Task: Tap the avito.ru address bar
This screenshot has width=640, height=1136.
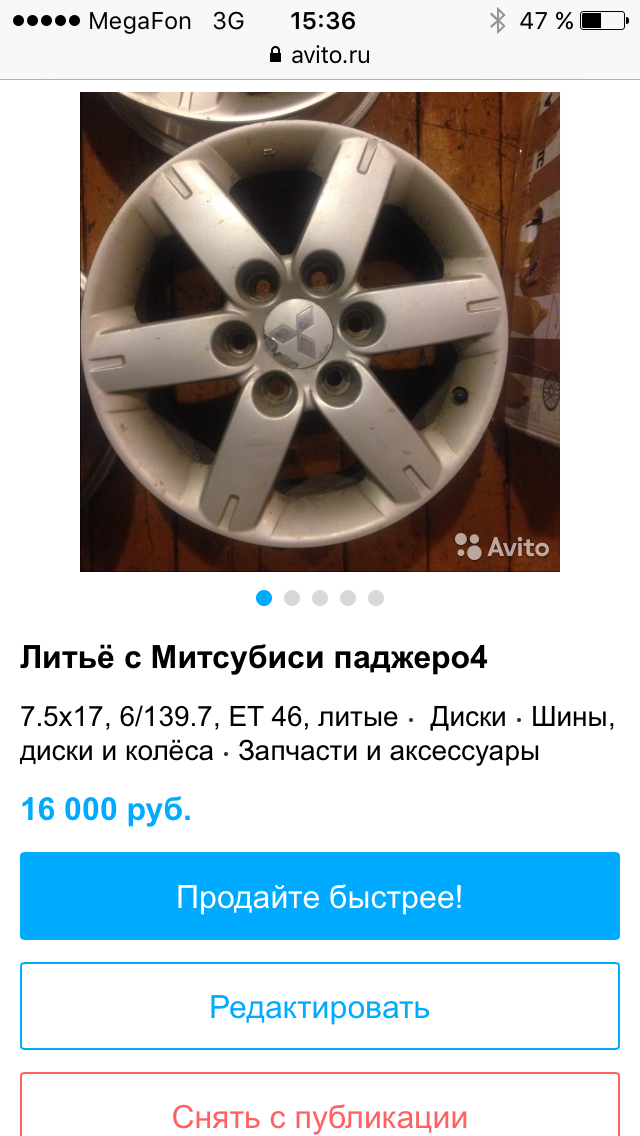Action: pos(320,56)
